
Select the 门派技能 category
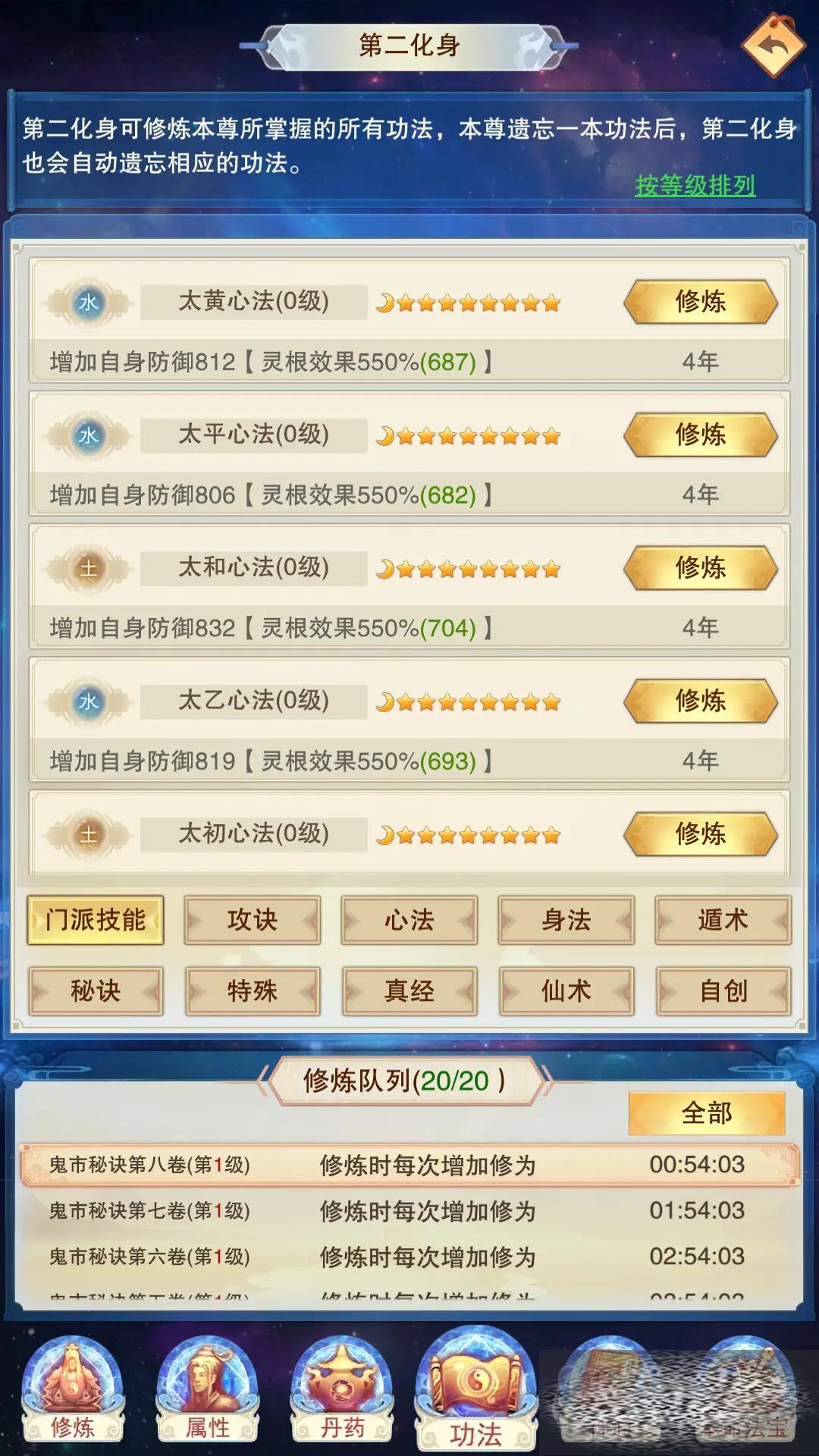[x=96, y=921]
